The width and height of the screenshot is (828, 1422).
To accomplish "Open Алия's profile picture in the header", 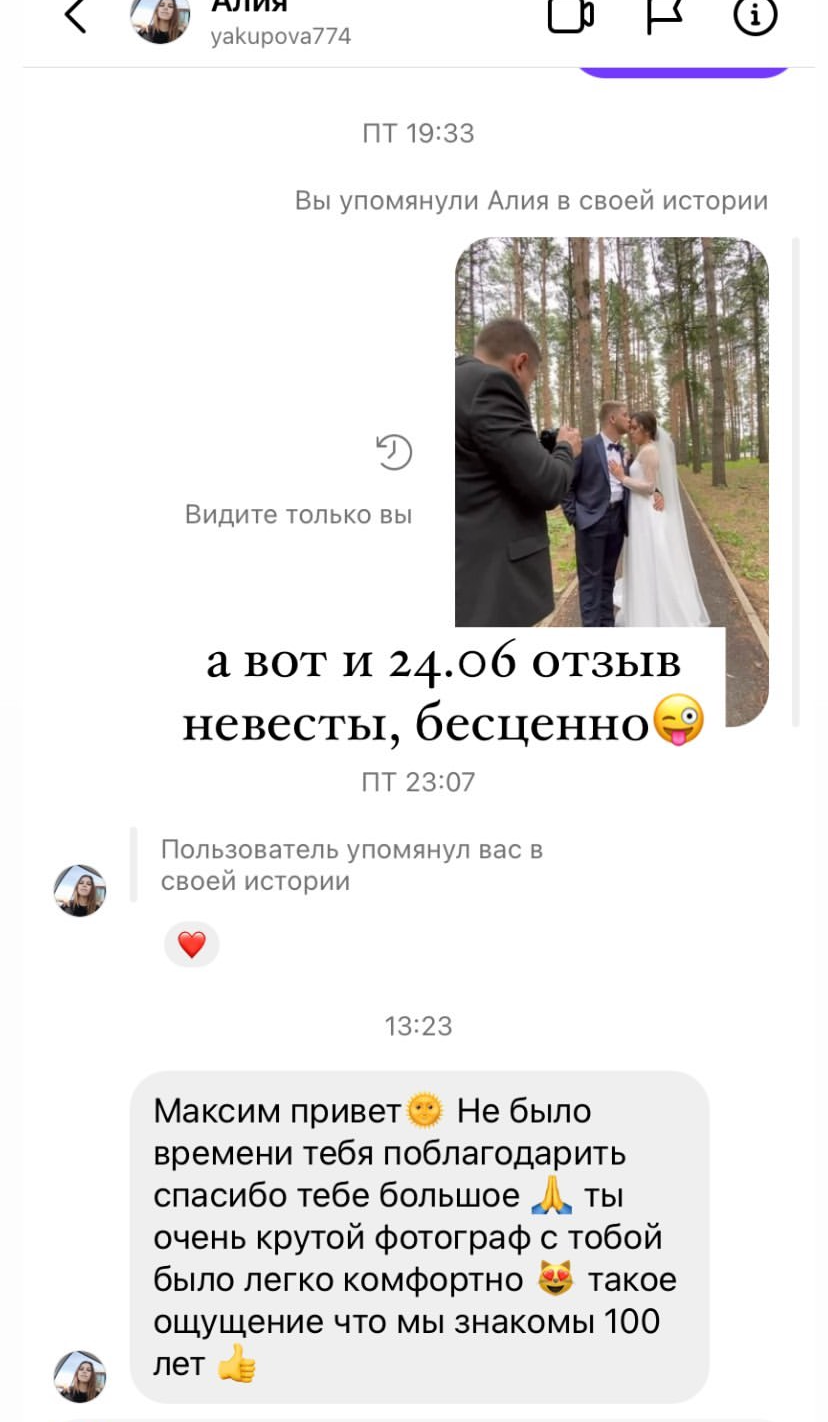I will coord(160,18).
